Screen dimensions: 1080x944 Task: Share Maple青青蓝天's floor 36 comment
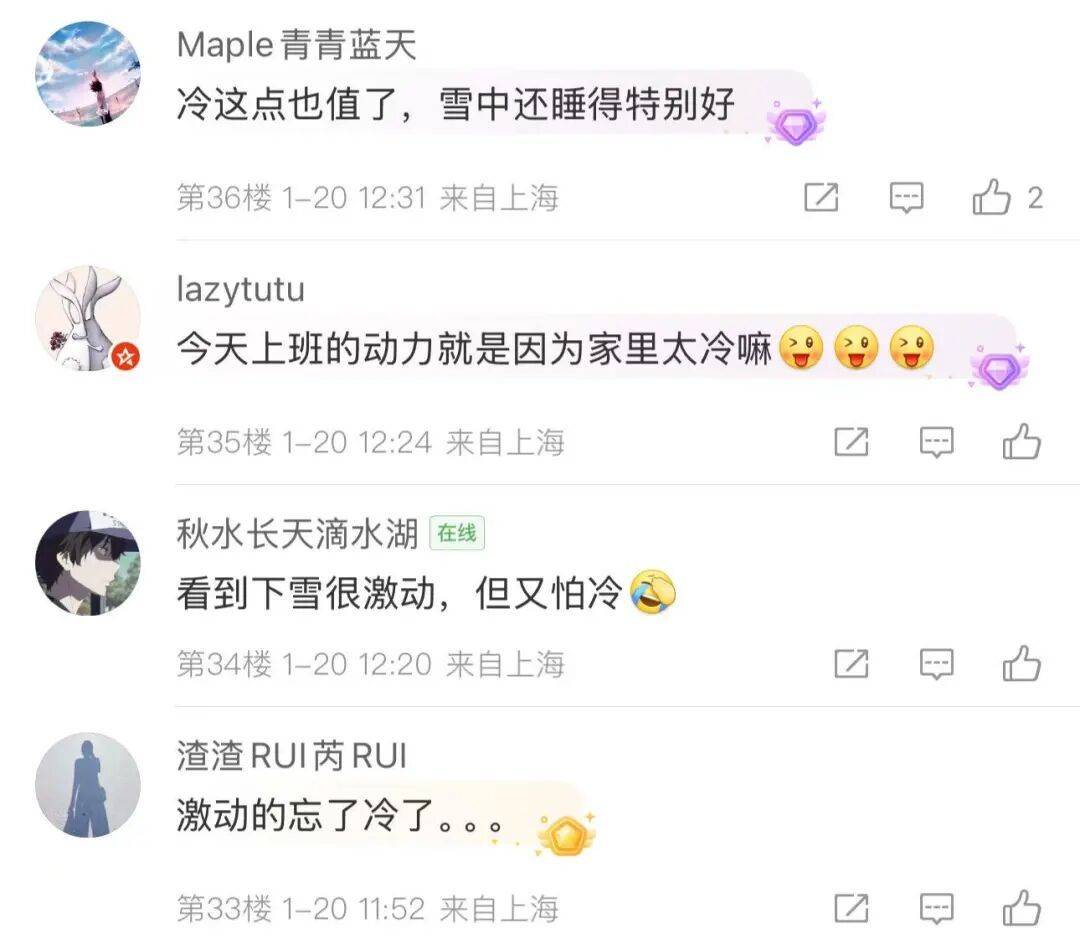821,198
